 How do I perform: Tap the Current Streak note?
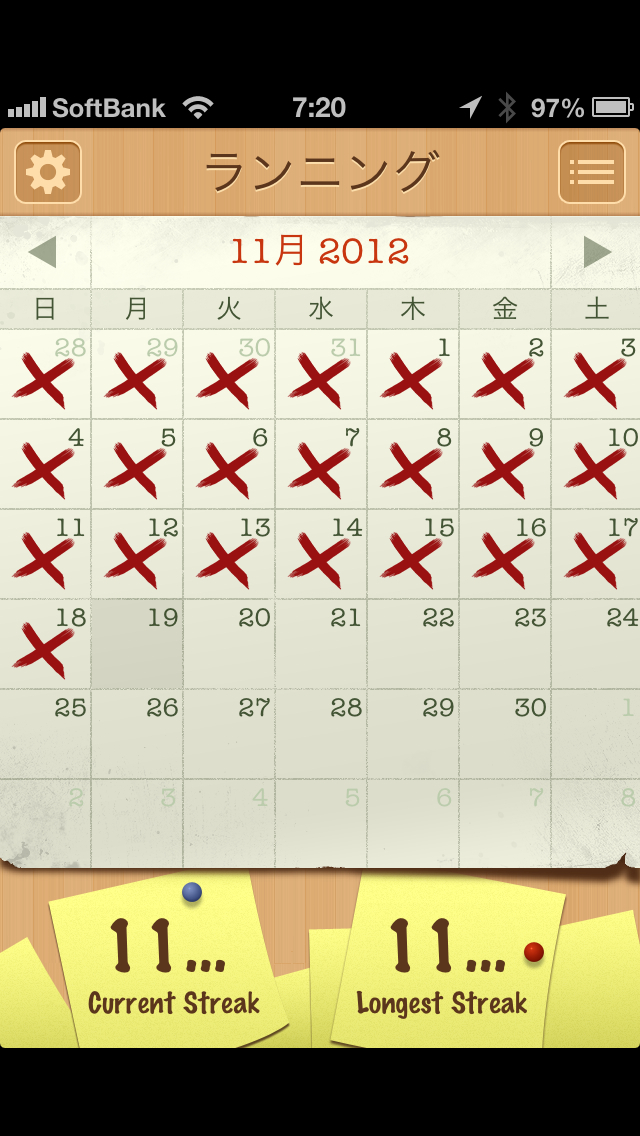tap(170, 960)
